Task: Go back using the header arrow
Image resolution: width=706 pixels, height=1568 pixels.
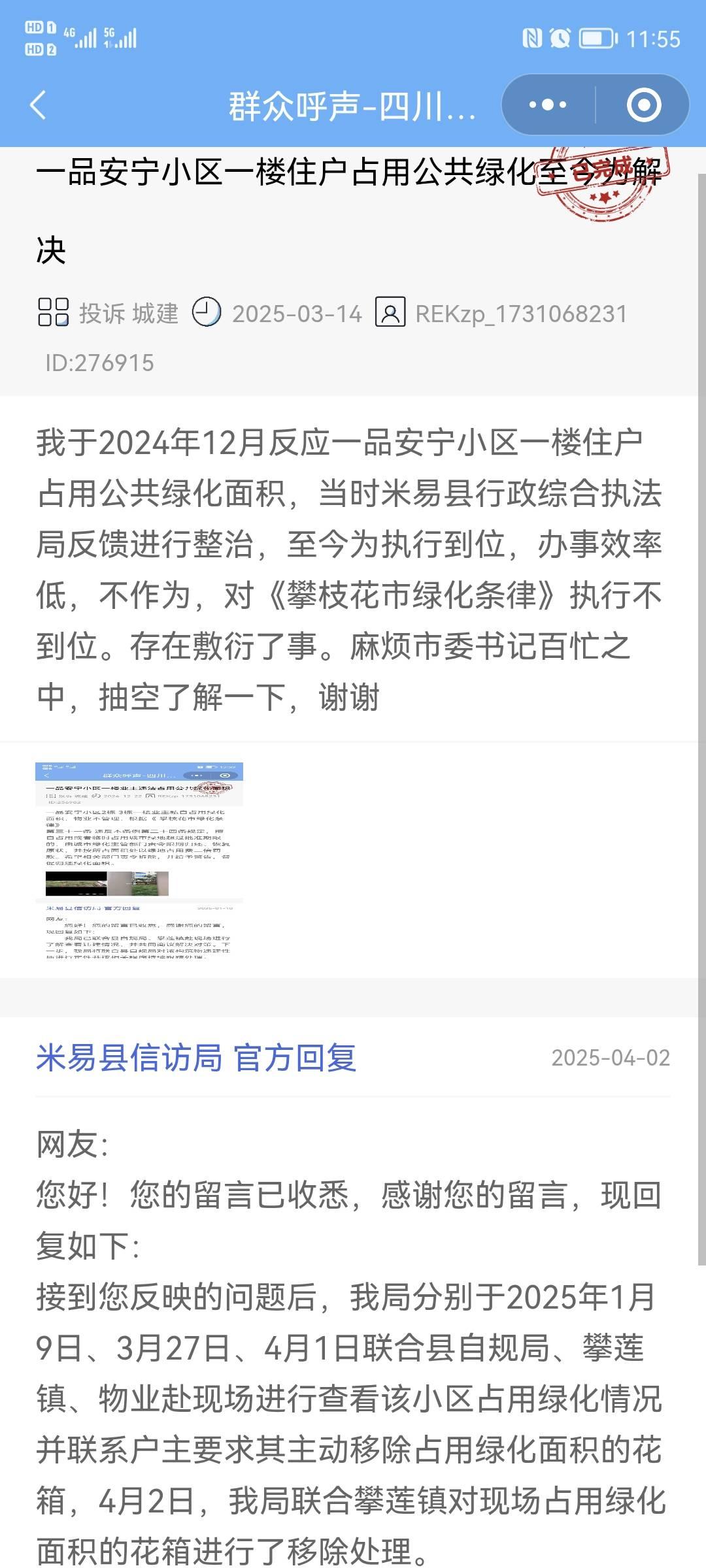Action: (x=38, y=105)
